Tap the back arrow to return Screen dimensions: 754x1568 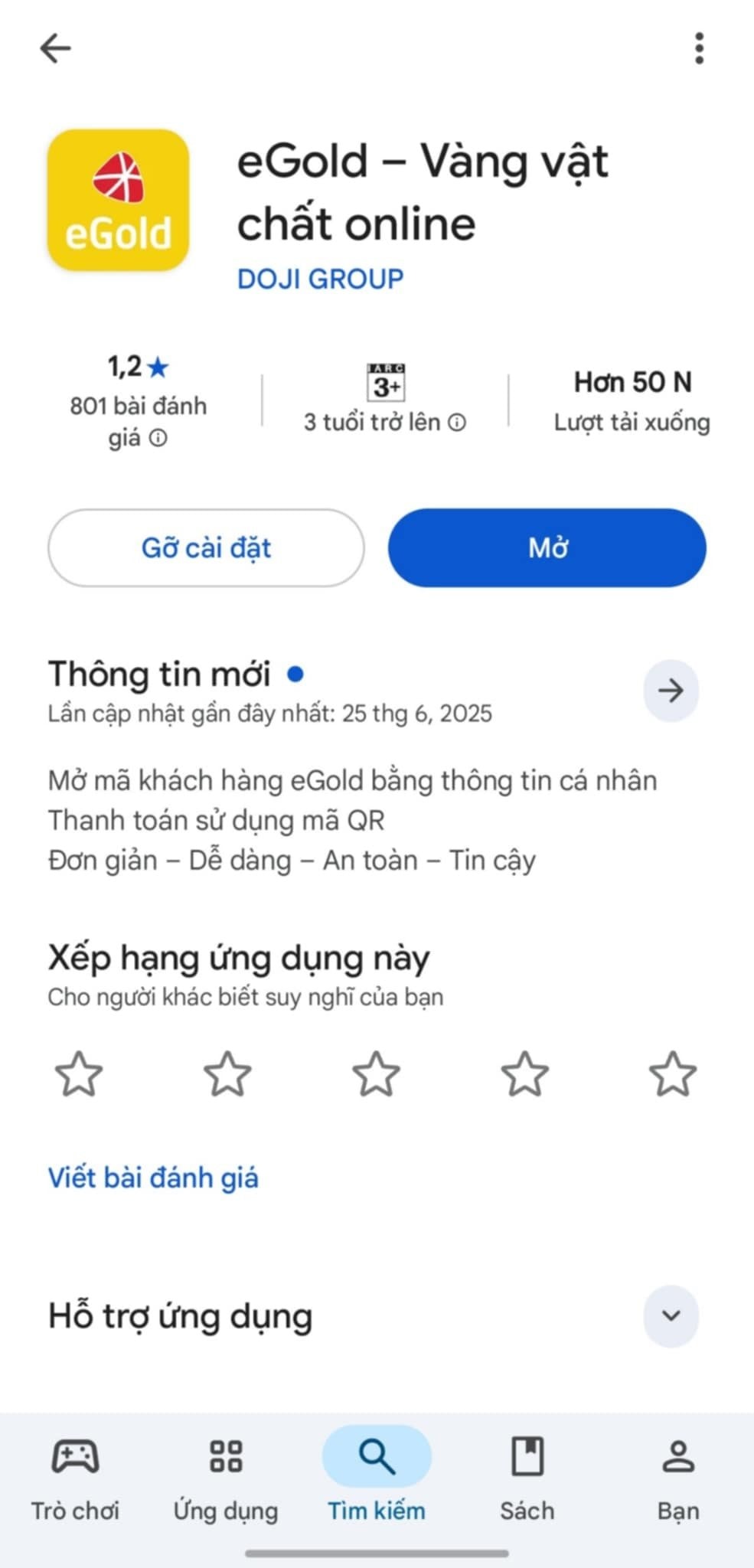[54, 47]
